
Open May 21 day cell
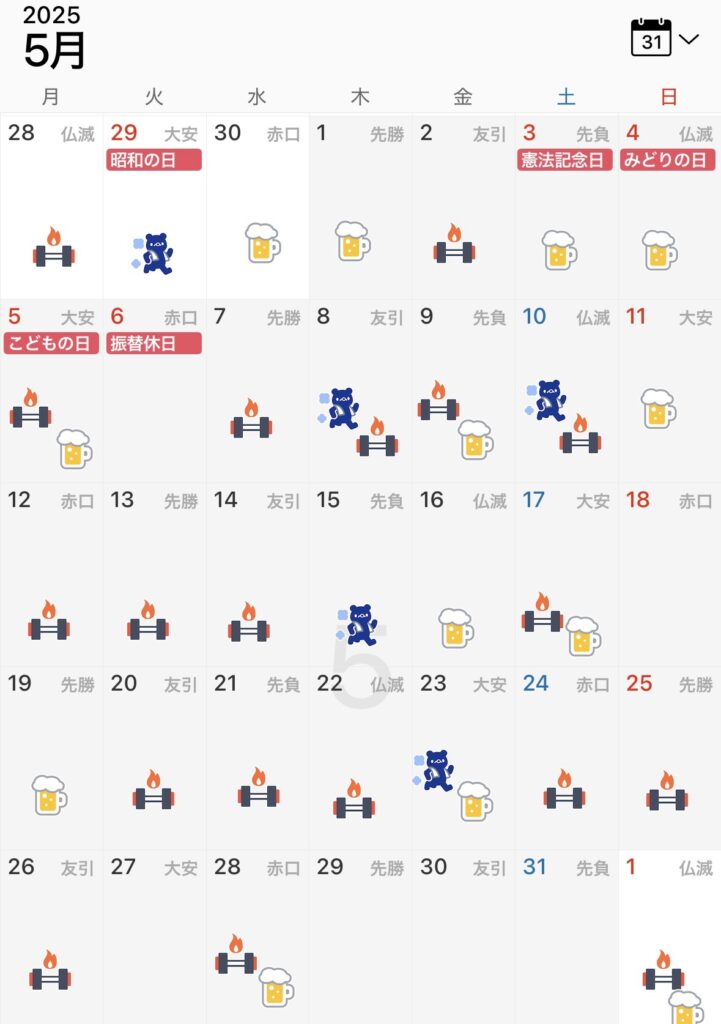coord(257,758)
